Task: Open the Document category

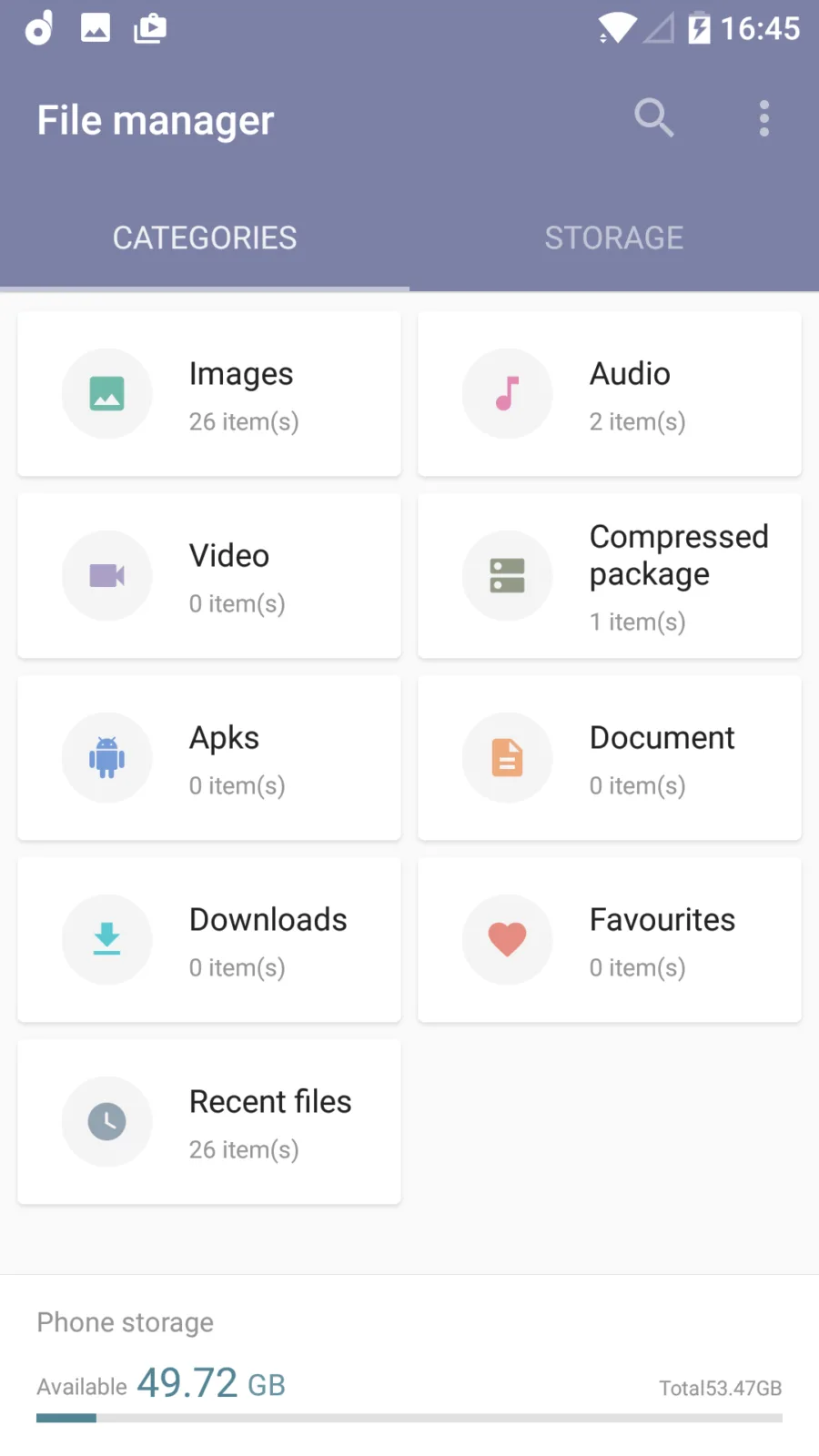Action: tap(610, 758)
